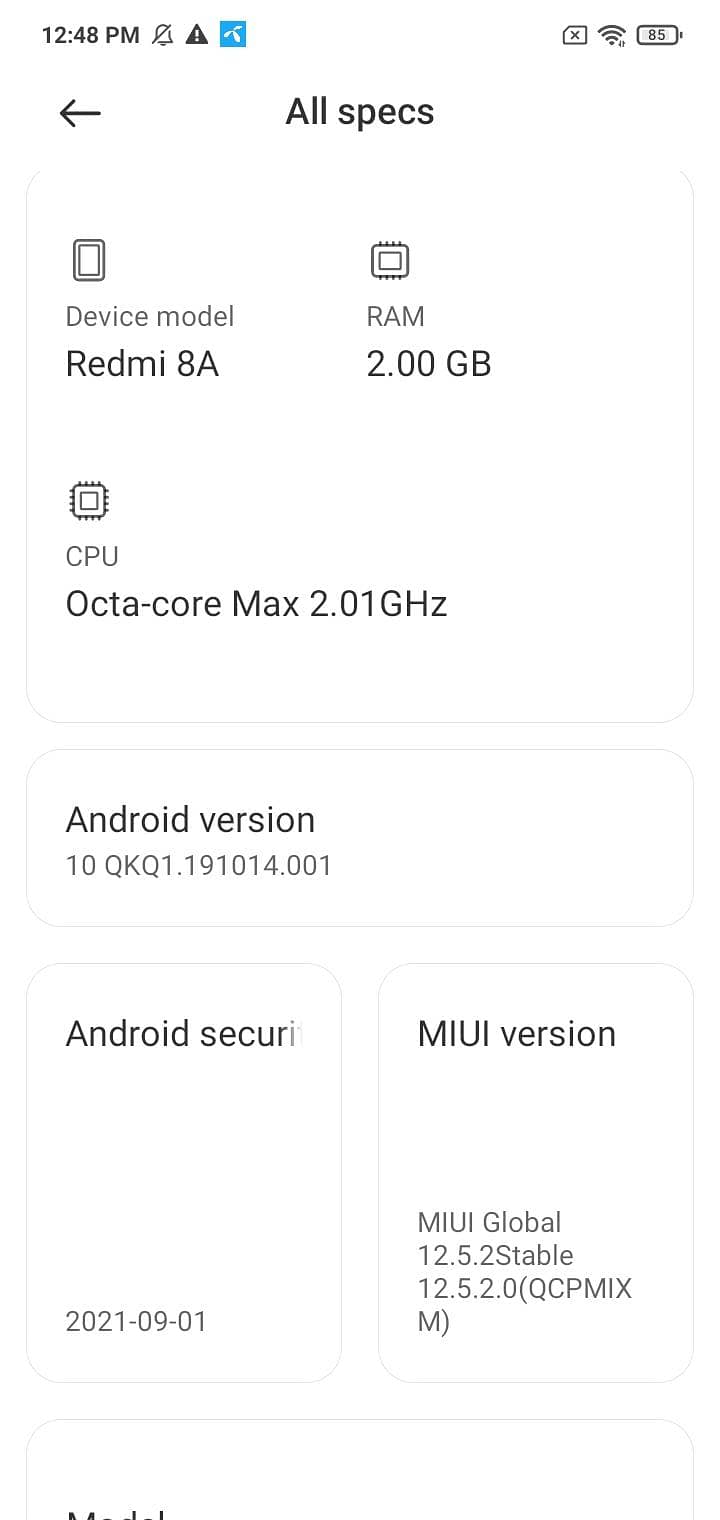Tap the 2021-09-01 security patch date
This screenshot has height=1520, width=720.
[x=136, y=1321]
